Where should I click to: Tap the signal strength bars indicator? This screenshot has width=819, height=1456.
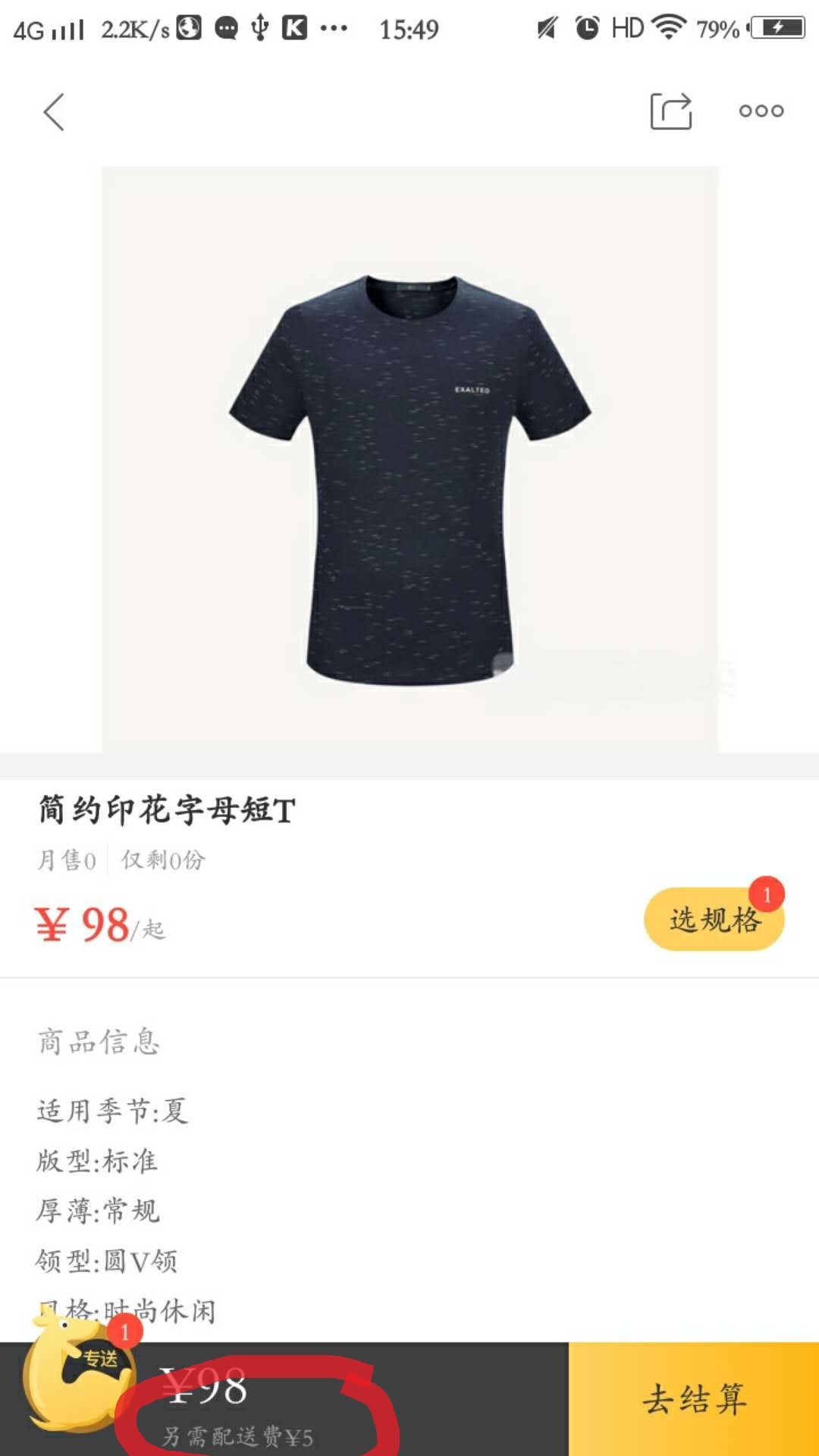click(x=68, y=27)
